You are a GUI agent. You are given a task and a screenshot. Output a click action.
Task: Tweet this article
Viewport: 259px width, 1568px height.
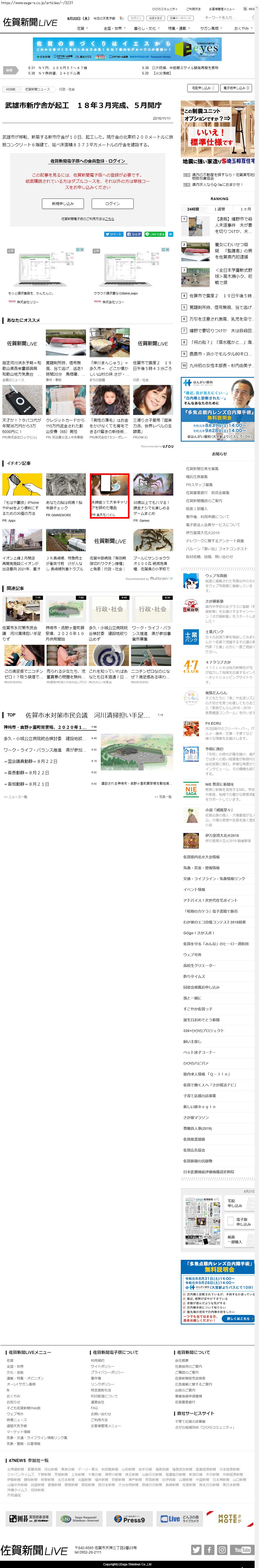click(x=113, y=234)
